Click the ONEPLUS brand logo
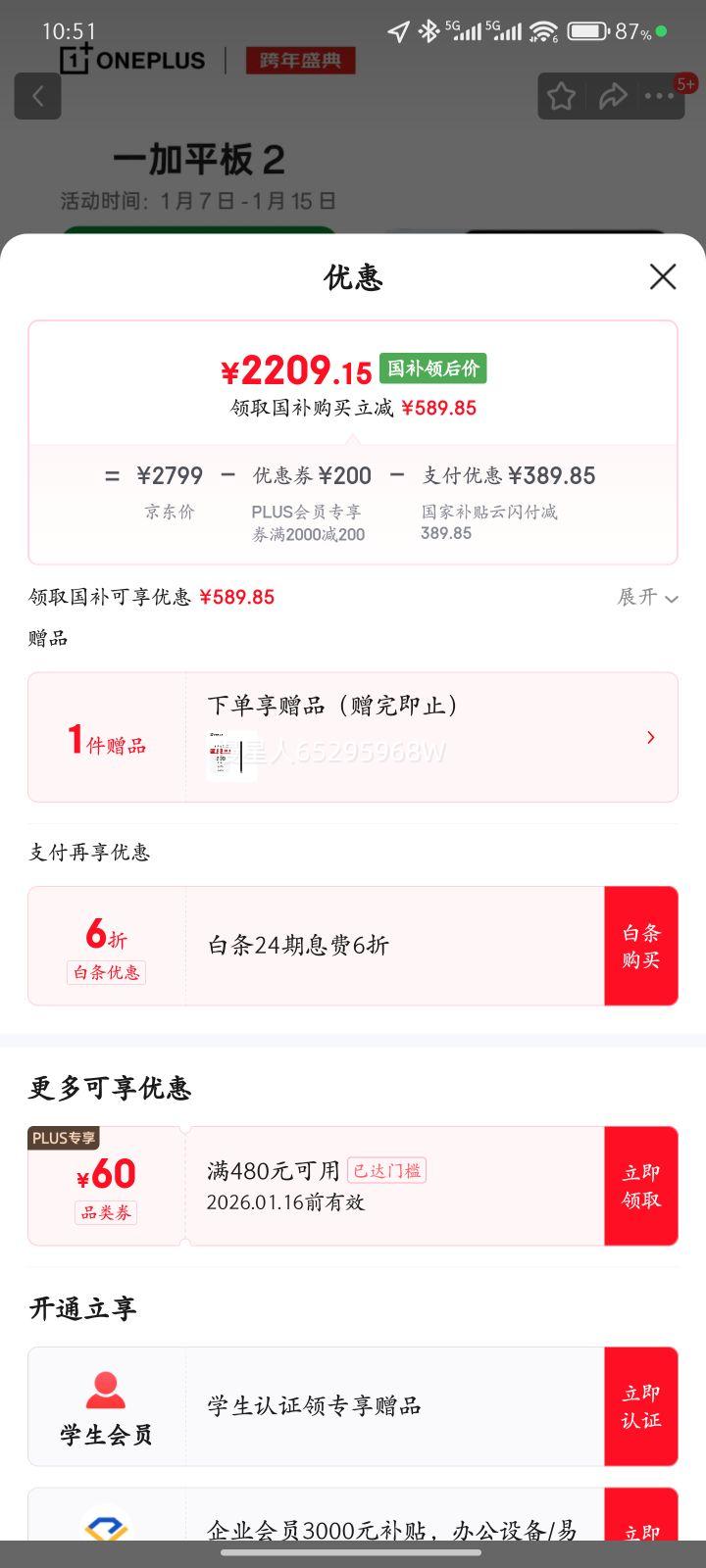Viewport: 706px width, 1568px height. pos(133,60)
